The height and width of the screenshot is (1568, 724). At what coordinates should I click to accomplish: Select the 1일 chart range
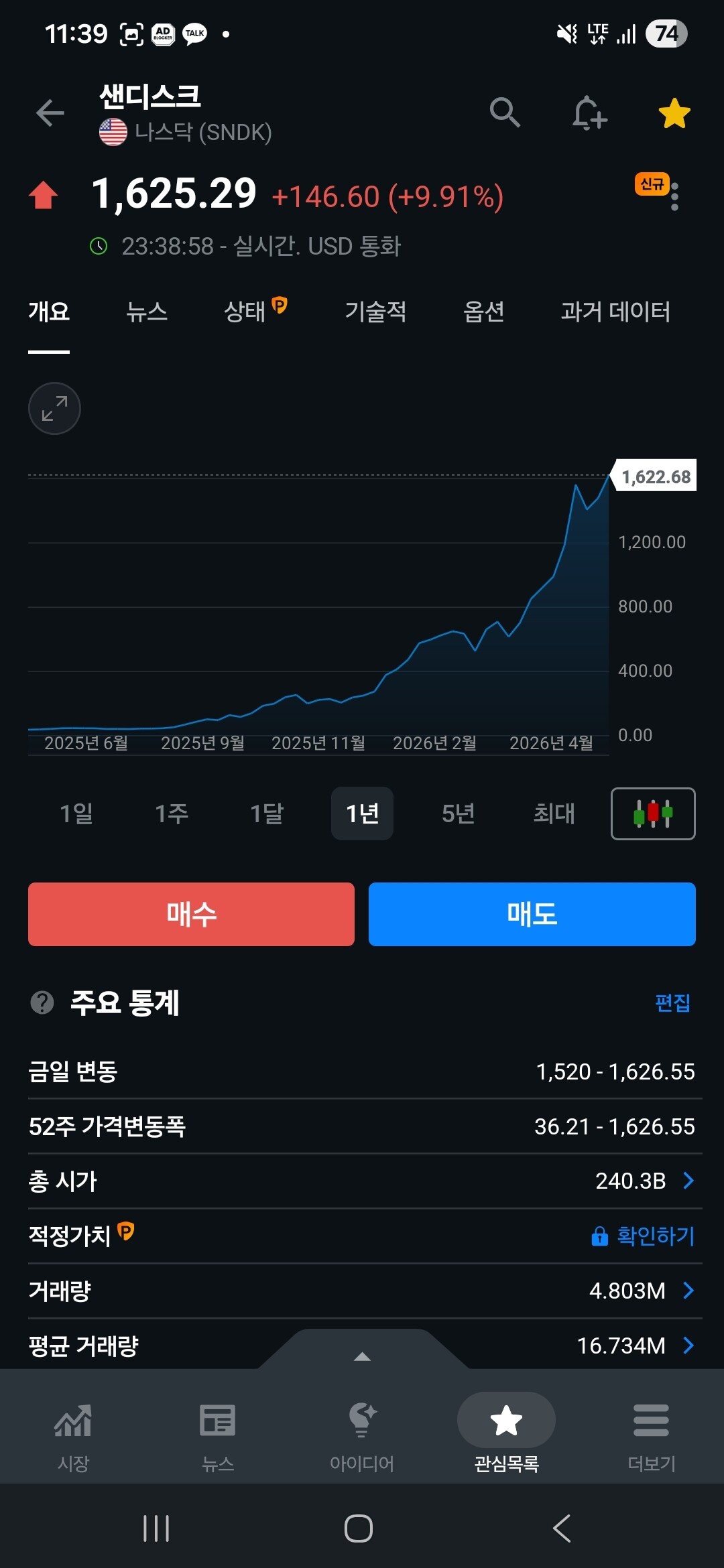tap(76, 813)
